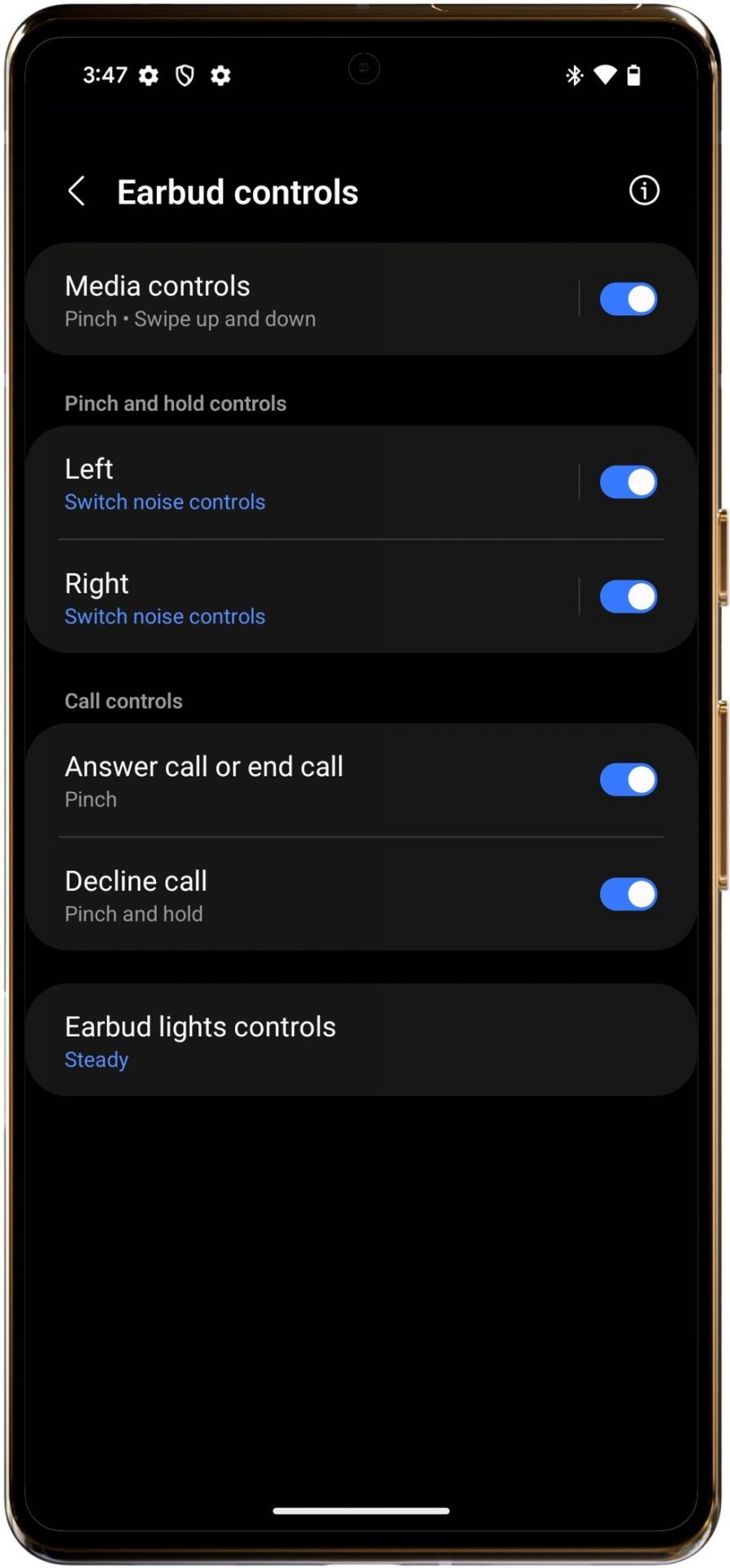Open Media controls settings row
The width and height of the screenshot is (730, 1568).
pyautogui.click(x=302, y=300)
